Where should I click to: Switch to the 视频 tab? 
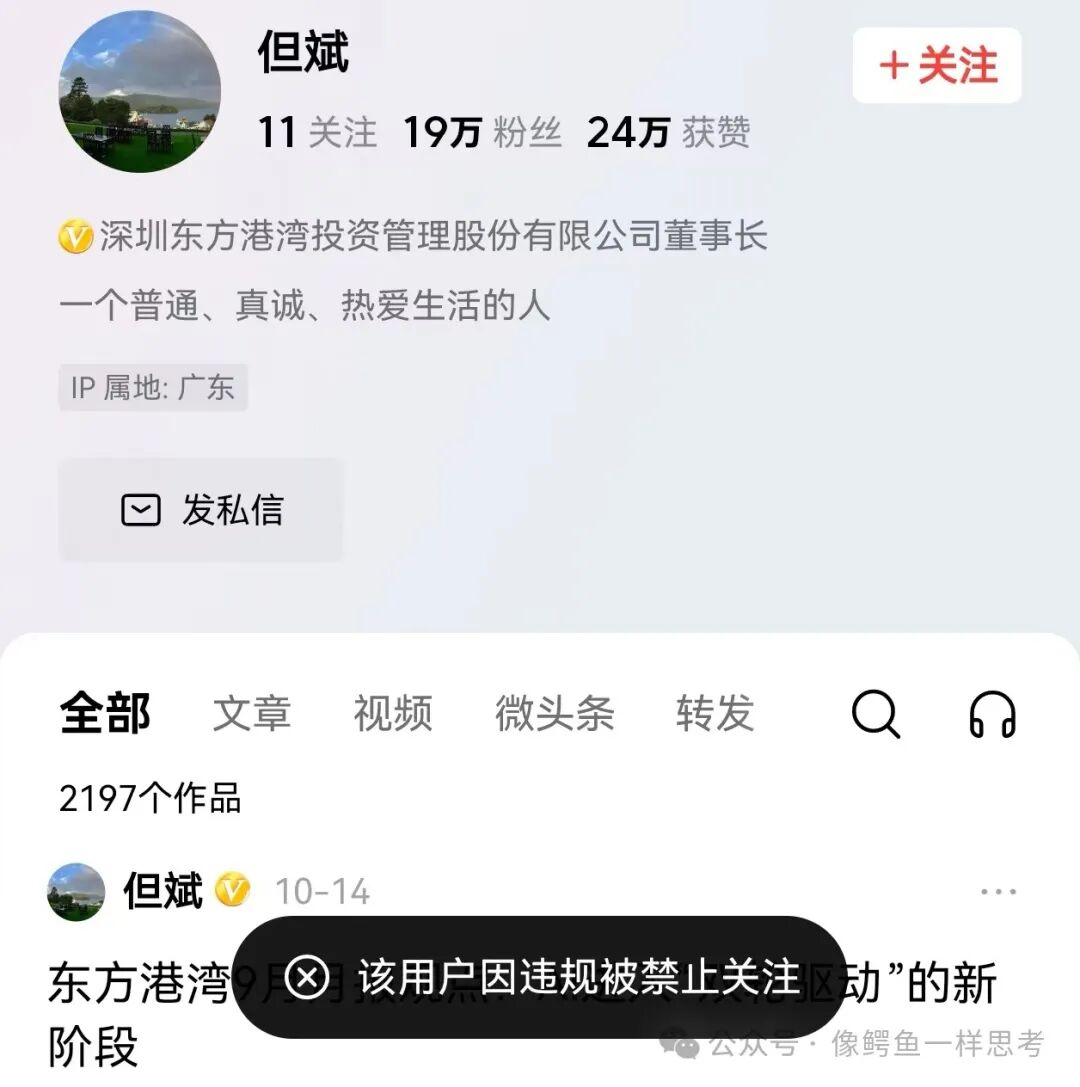(x=393, y=713)
